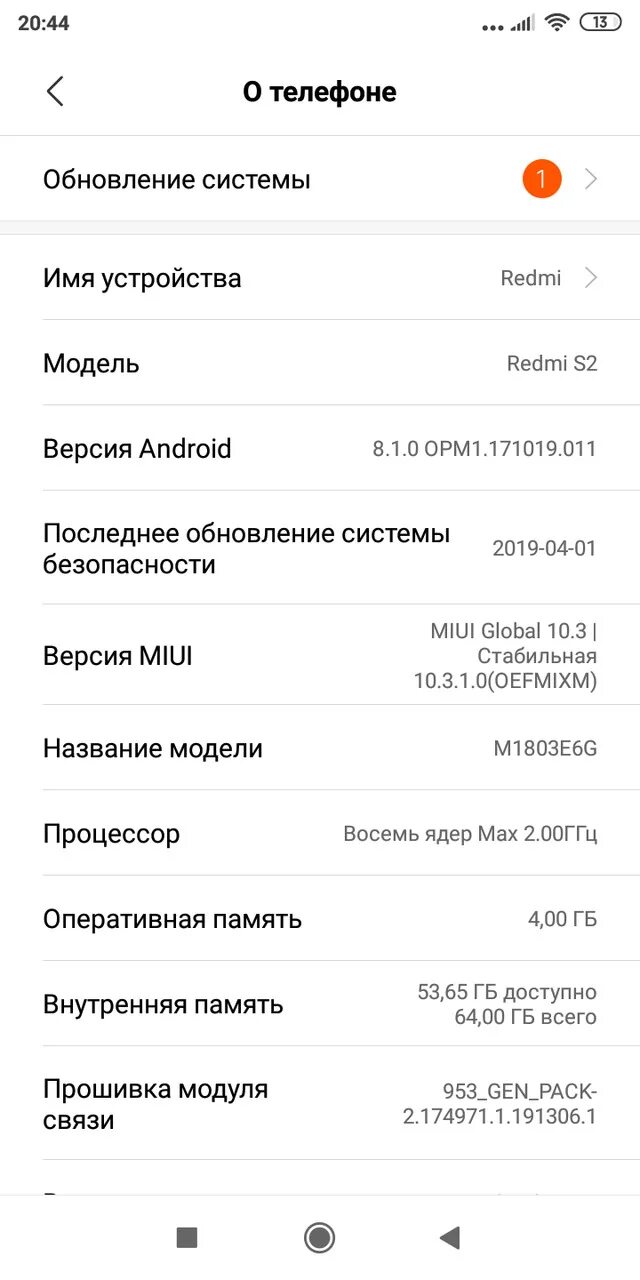The height and width of the screenshot is (1280, 640).
Task: Go back from the О телефоне screen
Action: [55, 92]
